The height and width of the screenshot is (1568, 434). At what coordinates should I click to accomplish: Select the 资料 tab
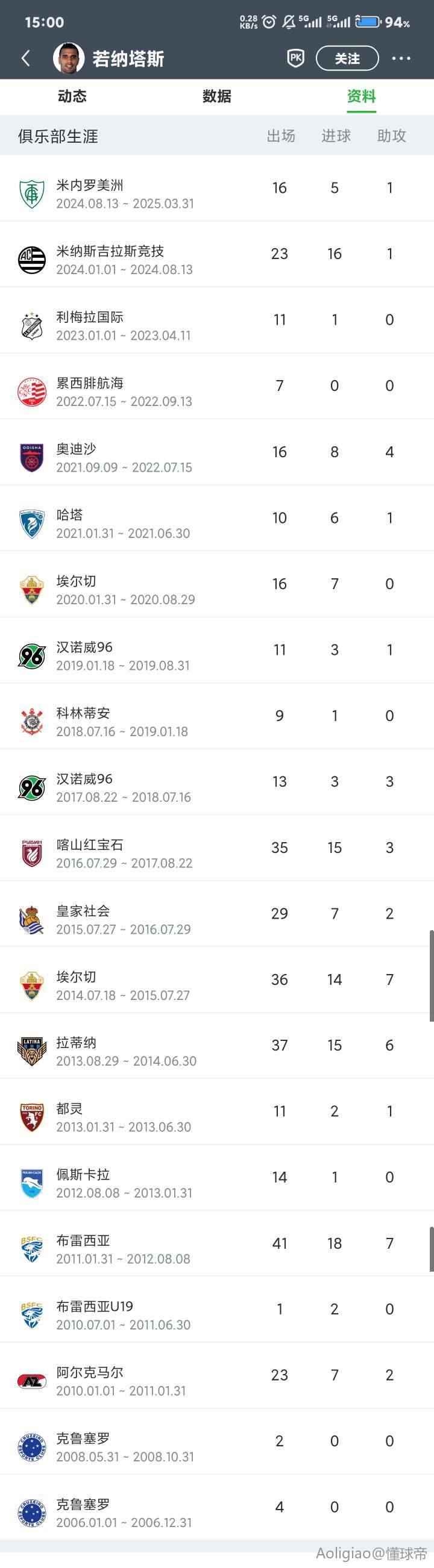click(x=362, y=96)
